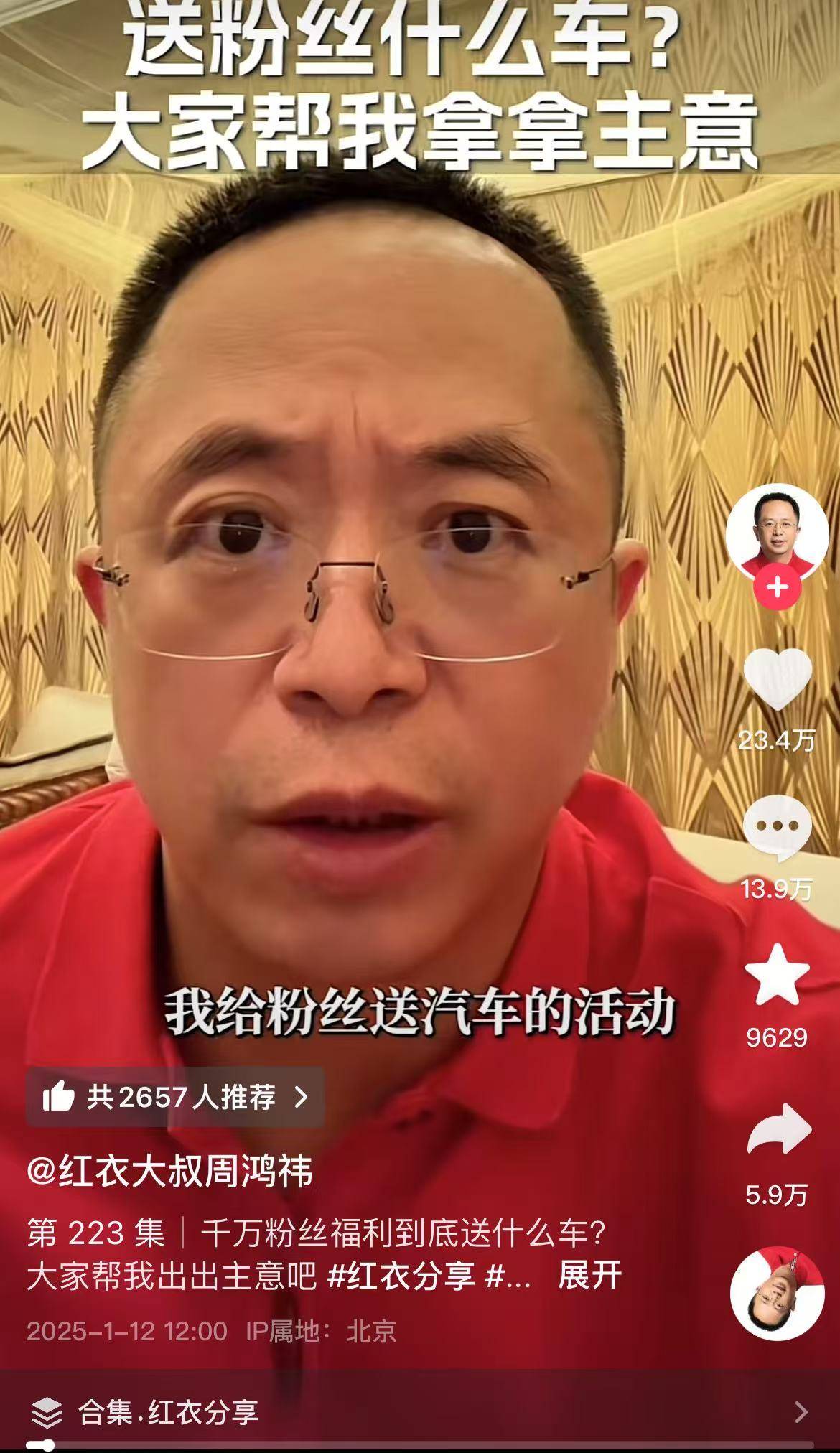Open the 共2657人推荐 recommendations chip

tap(175, 1097)
